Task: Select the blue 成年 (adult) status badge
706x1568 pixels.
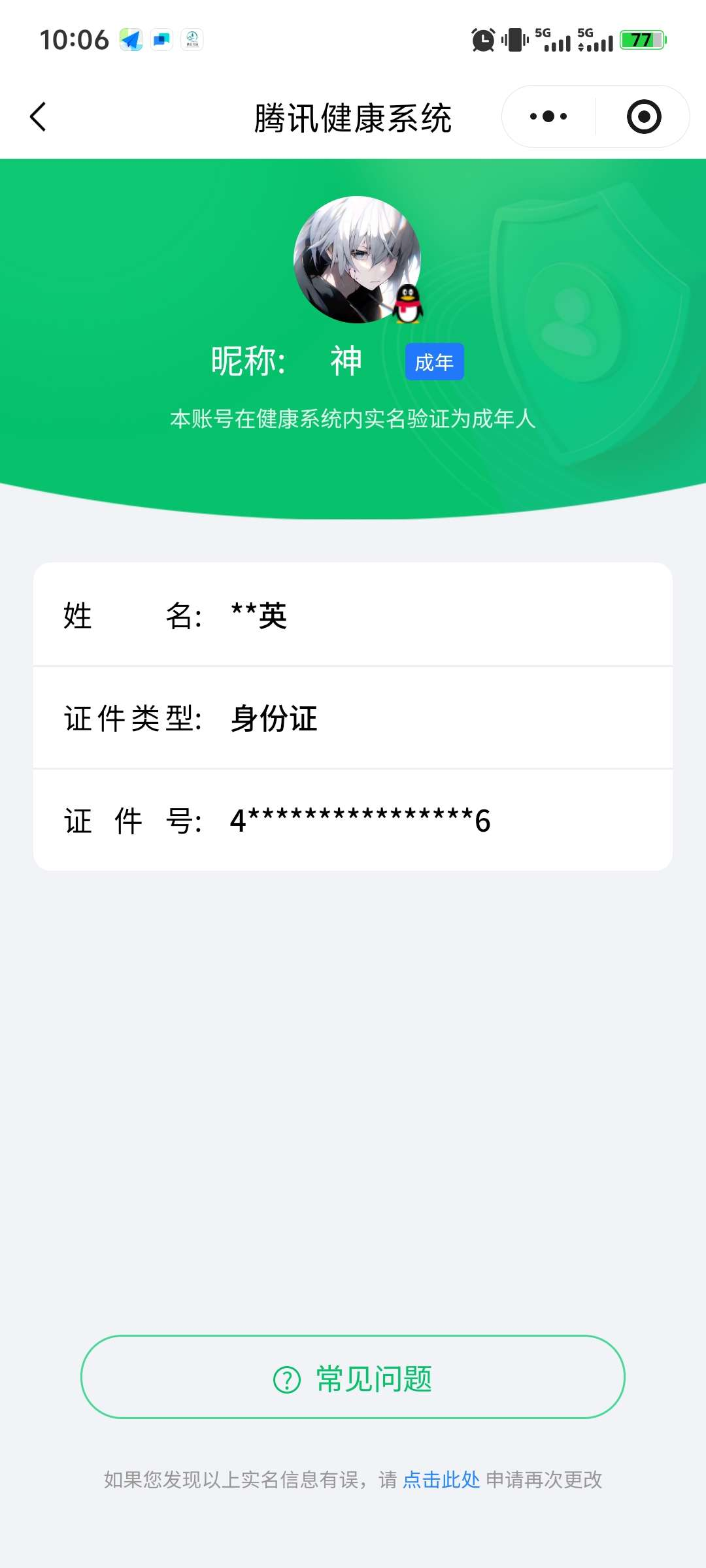Action: [434, 361]
